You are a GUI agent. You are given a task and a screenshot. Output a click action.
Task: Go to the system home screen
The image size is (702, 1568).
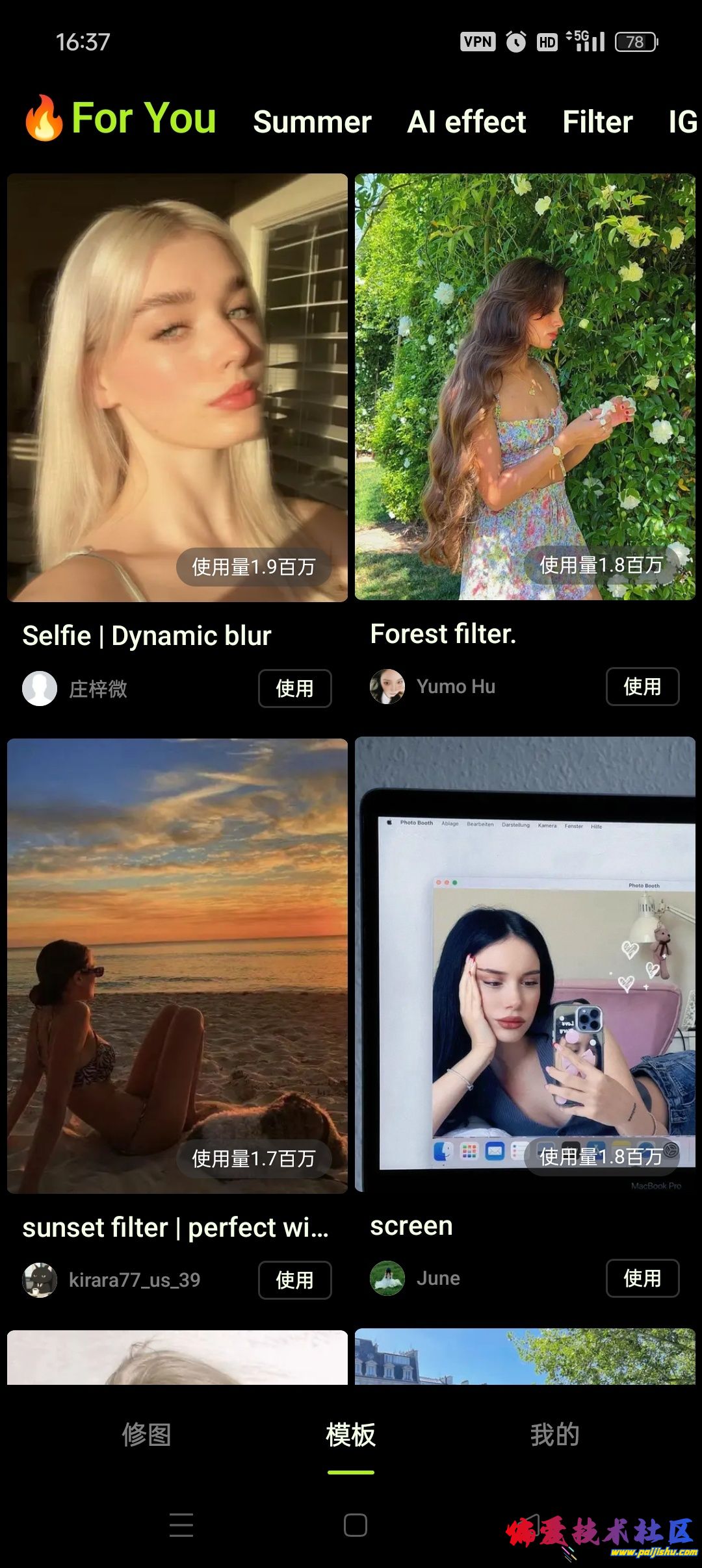click(x=355, y=1525)
